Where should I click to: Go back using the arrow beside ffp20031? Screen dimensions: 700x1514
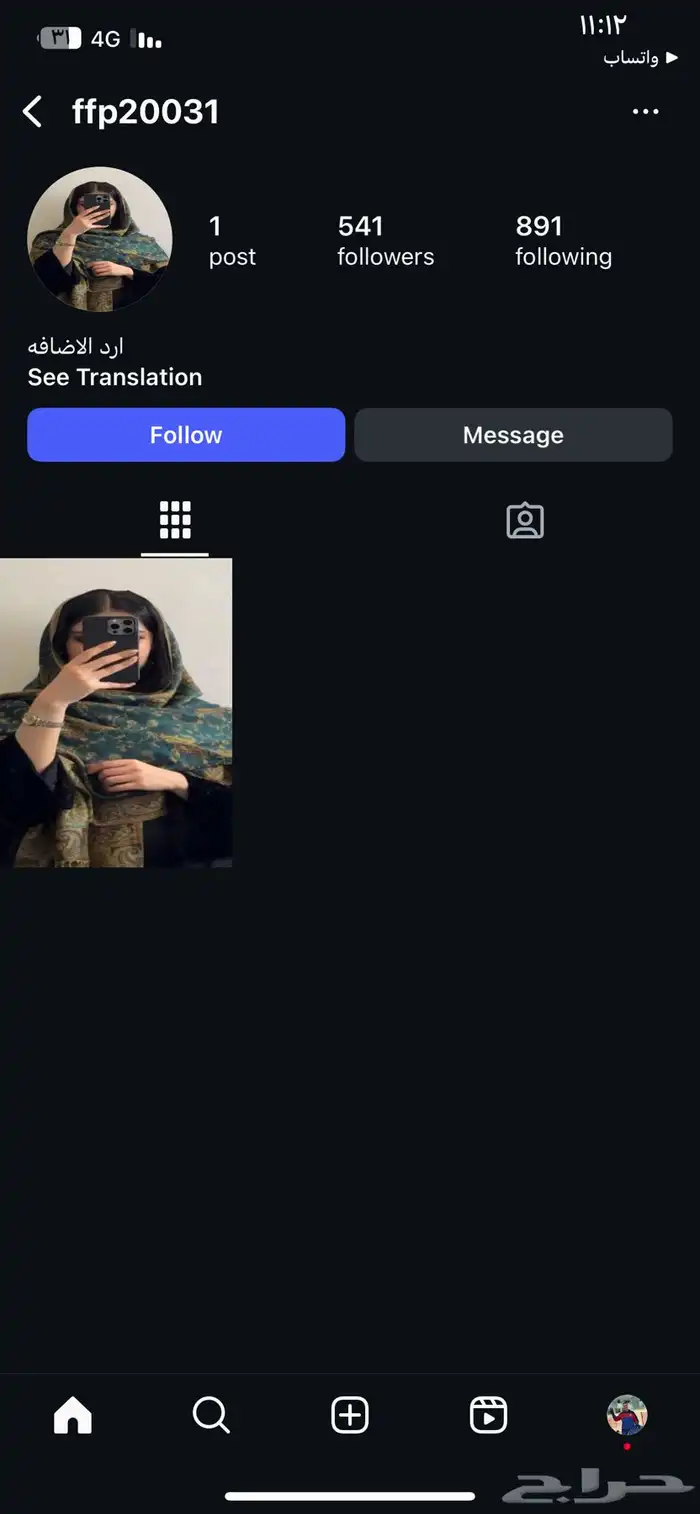click(33, 112)
